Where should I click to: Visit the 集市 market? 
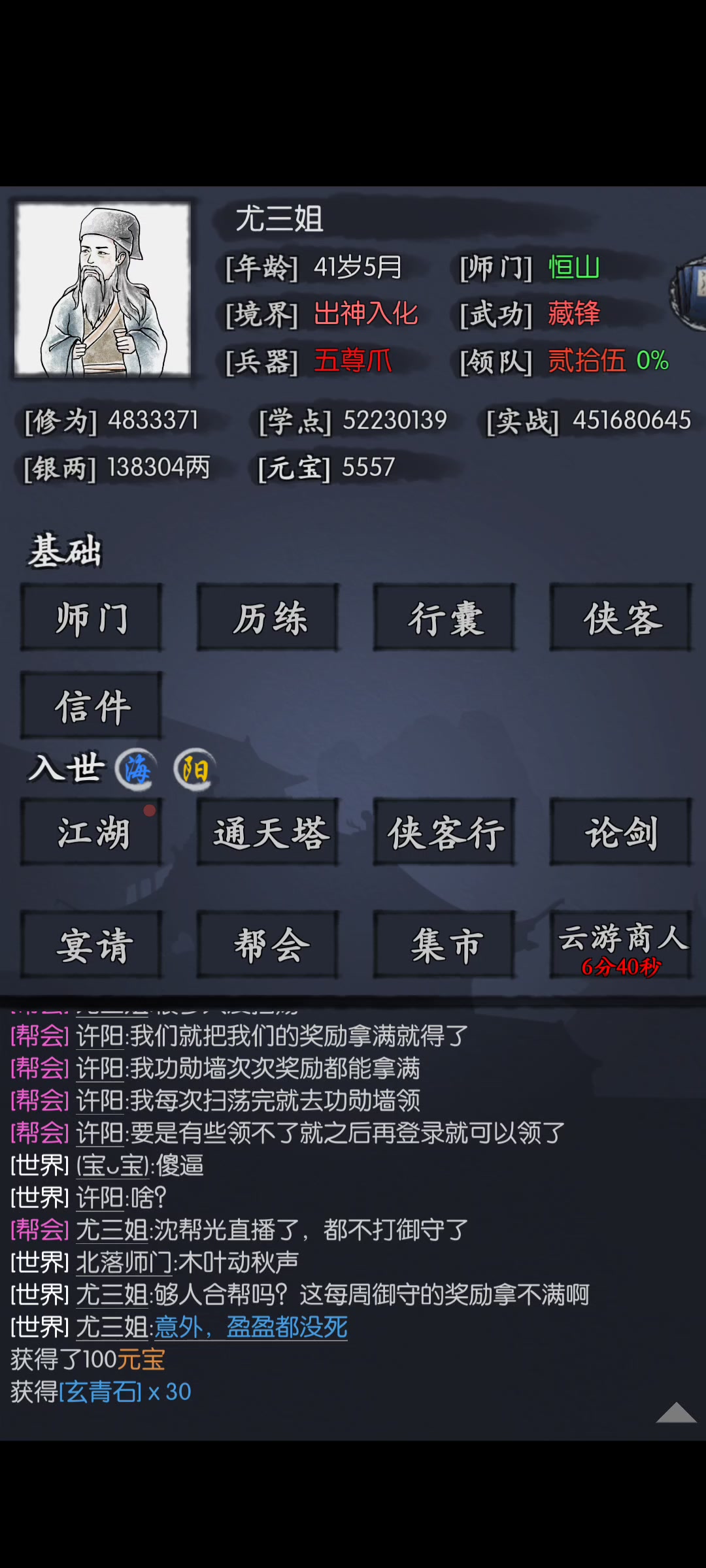click(445, 945)
